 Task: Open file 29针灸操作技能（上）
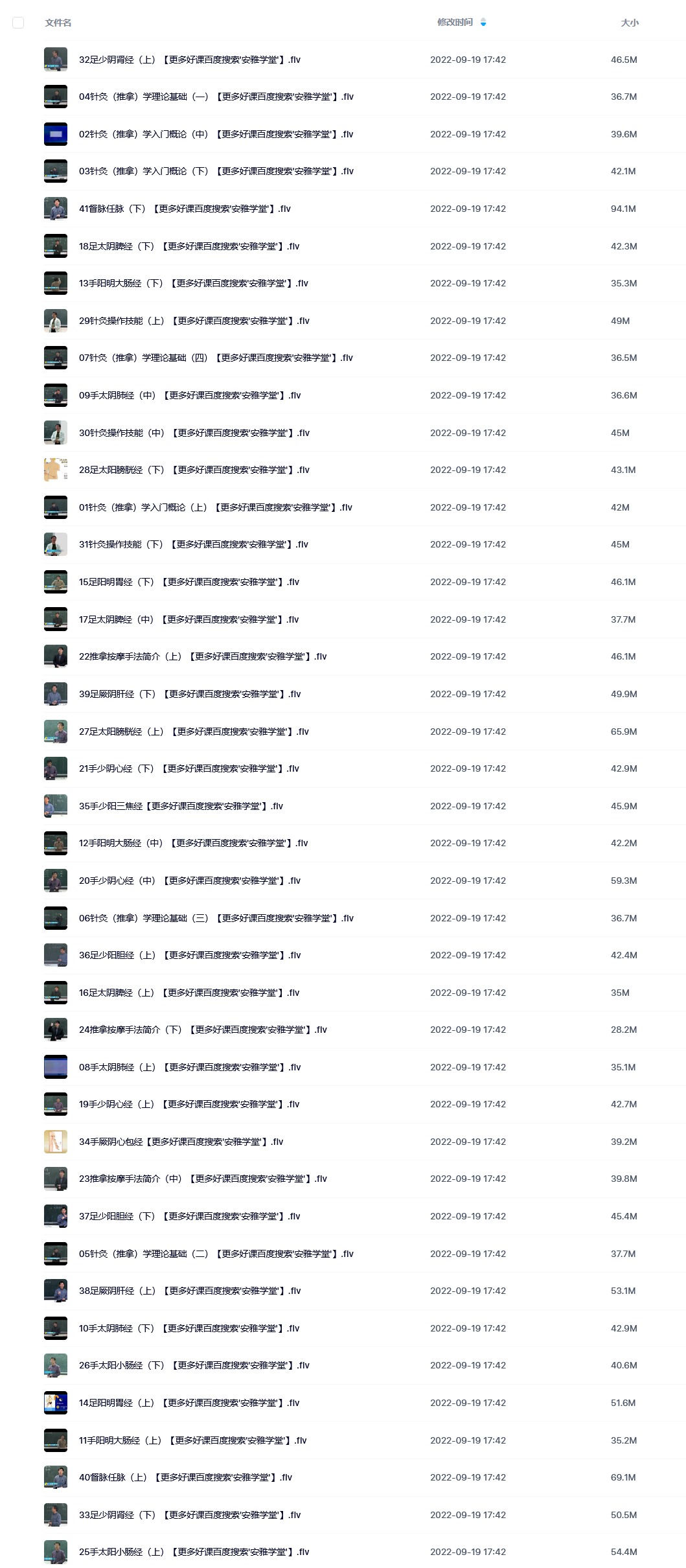click(194, 321)
